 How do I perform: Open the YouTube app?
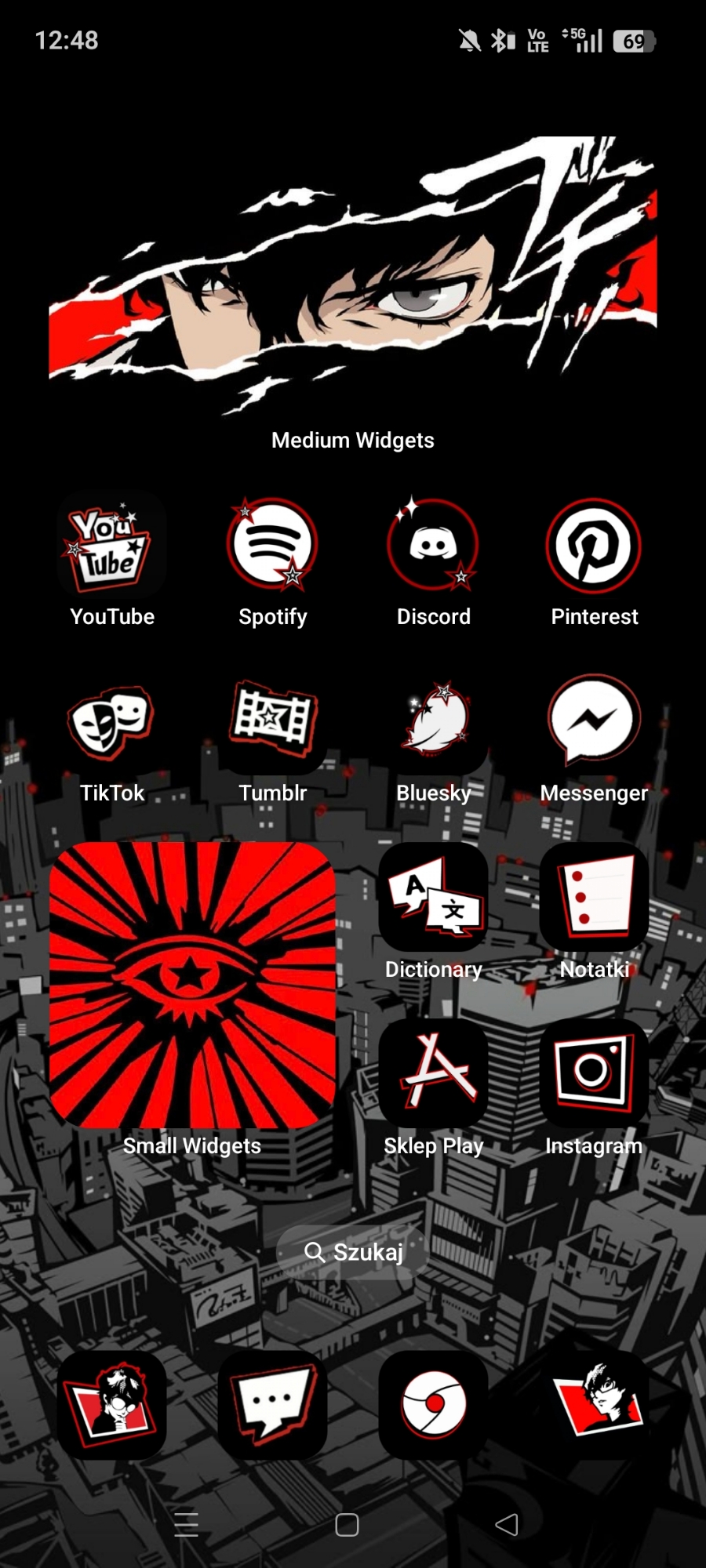[x=111, y=546]
